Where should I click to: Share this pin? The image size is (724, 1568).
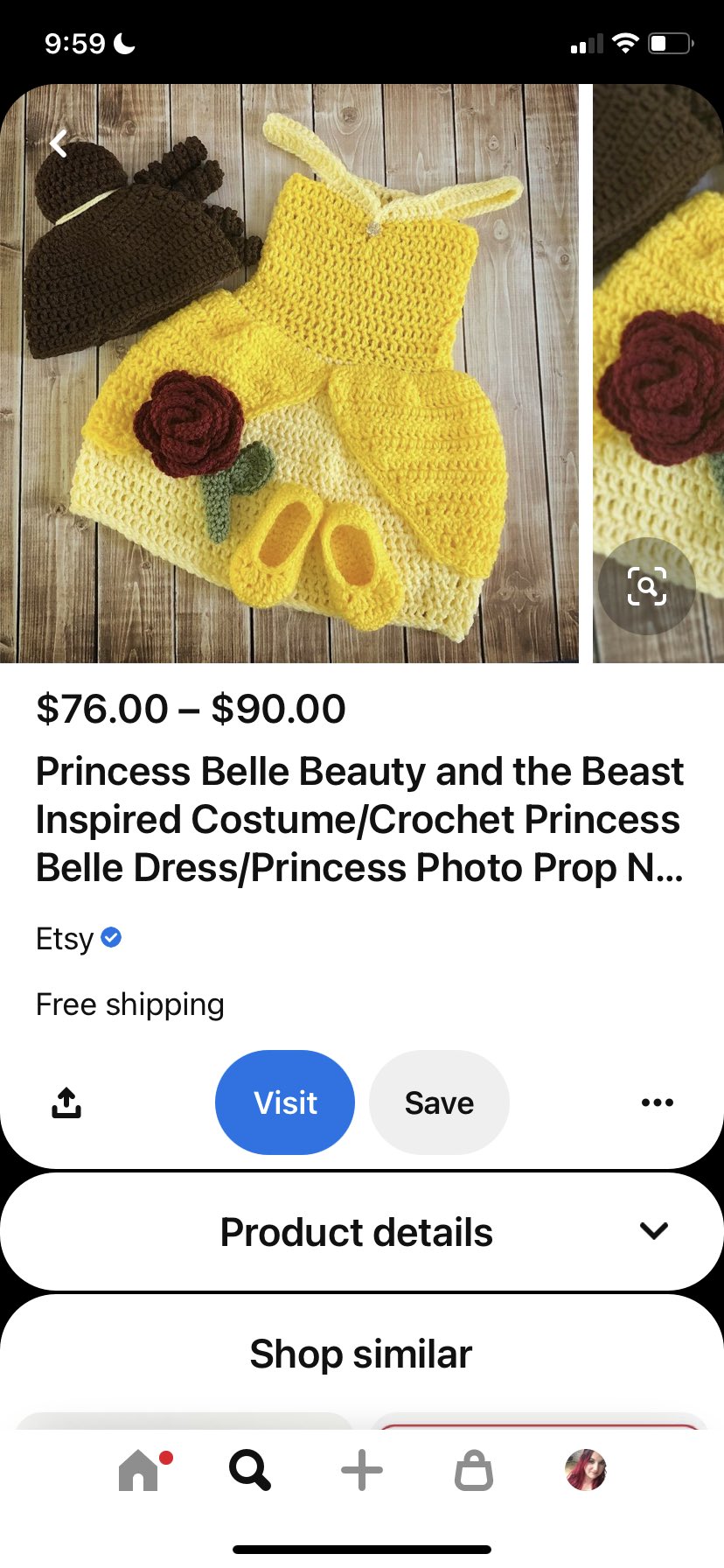tap(66, 1102)
